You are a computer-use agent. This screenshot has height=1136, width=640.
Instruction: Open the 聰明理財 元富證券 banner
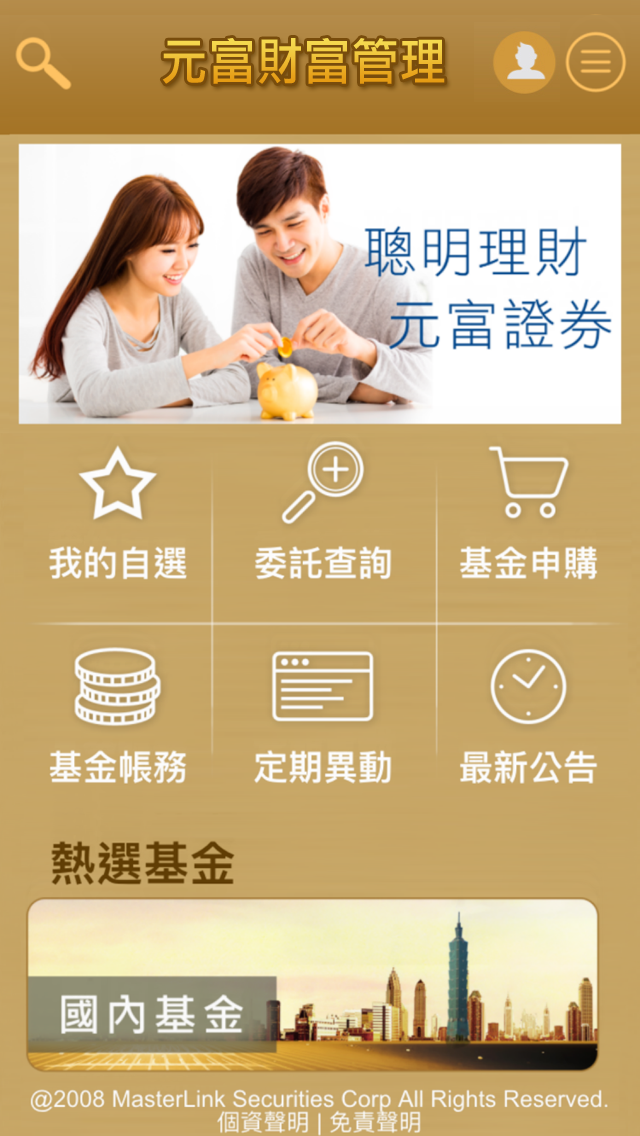320,284
